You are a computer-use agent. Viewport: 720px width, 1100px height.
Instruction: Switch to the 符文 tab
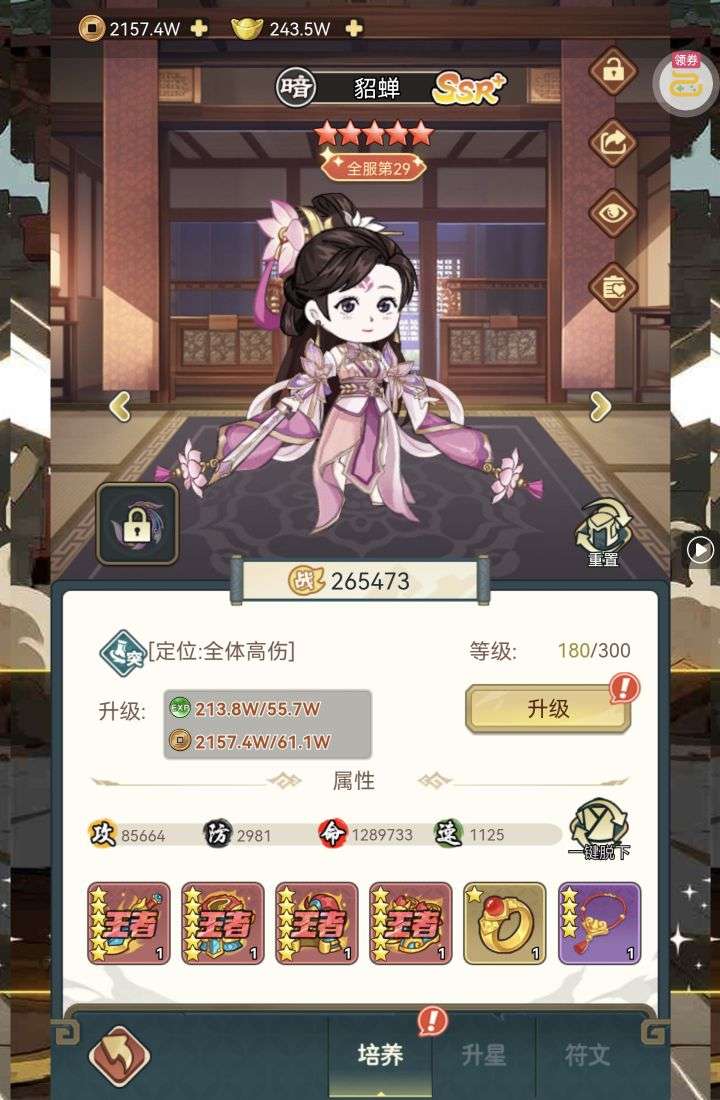[x=588, y=1054]
